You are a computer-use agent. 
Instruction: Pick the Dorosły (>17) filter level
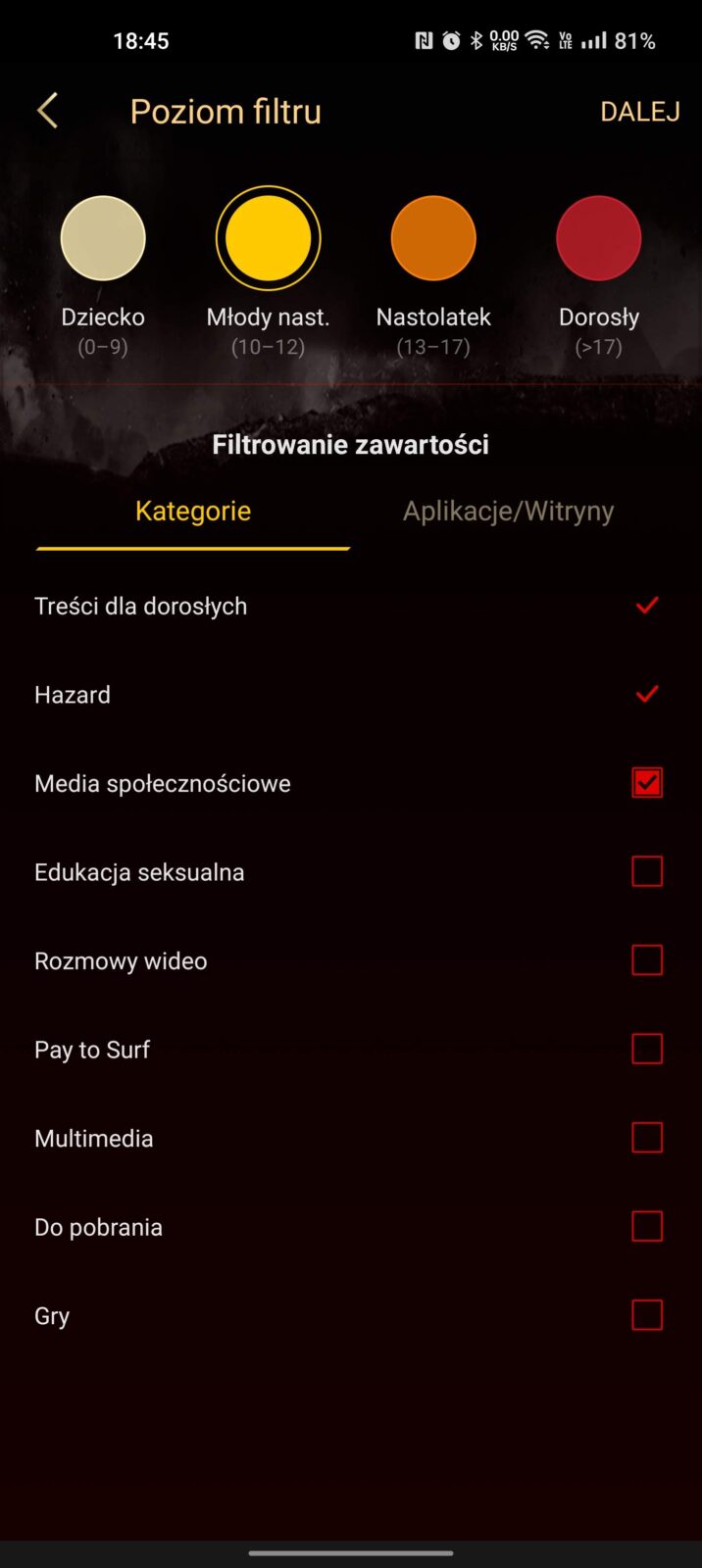[598, 238]
